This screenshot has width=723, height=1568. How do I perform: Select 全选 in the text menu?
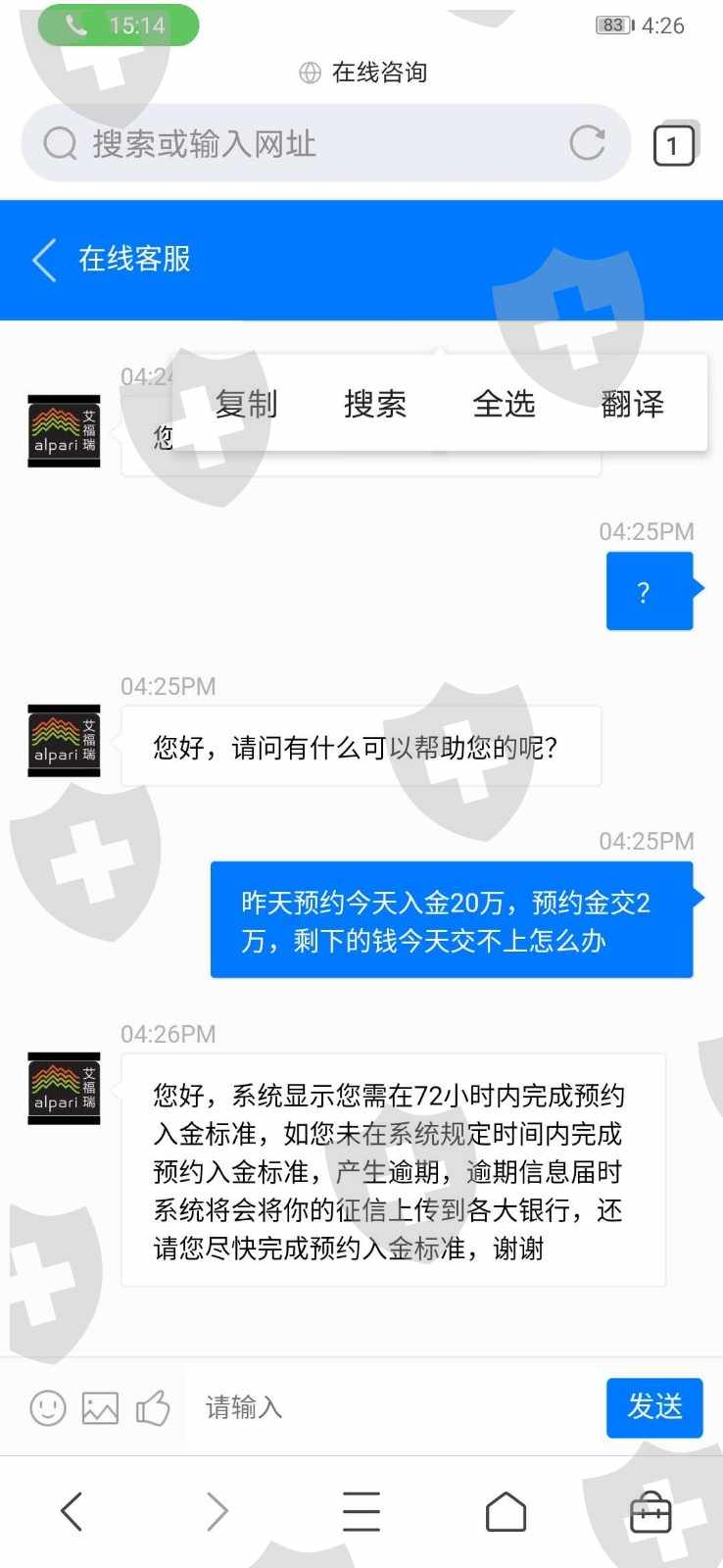504,404
